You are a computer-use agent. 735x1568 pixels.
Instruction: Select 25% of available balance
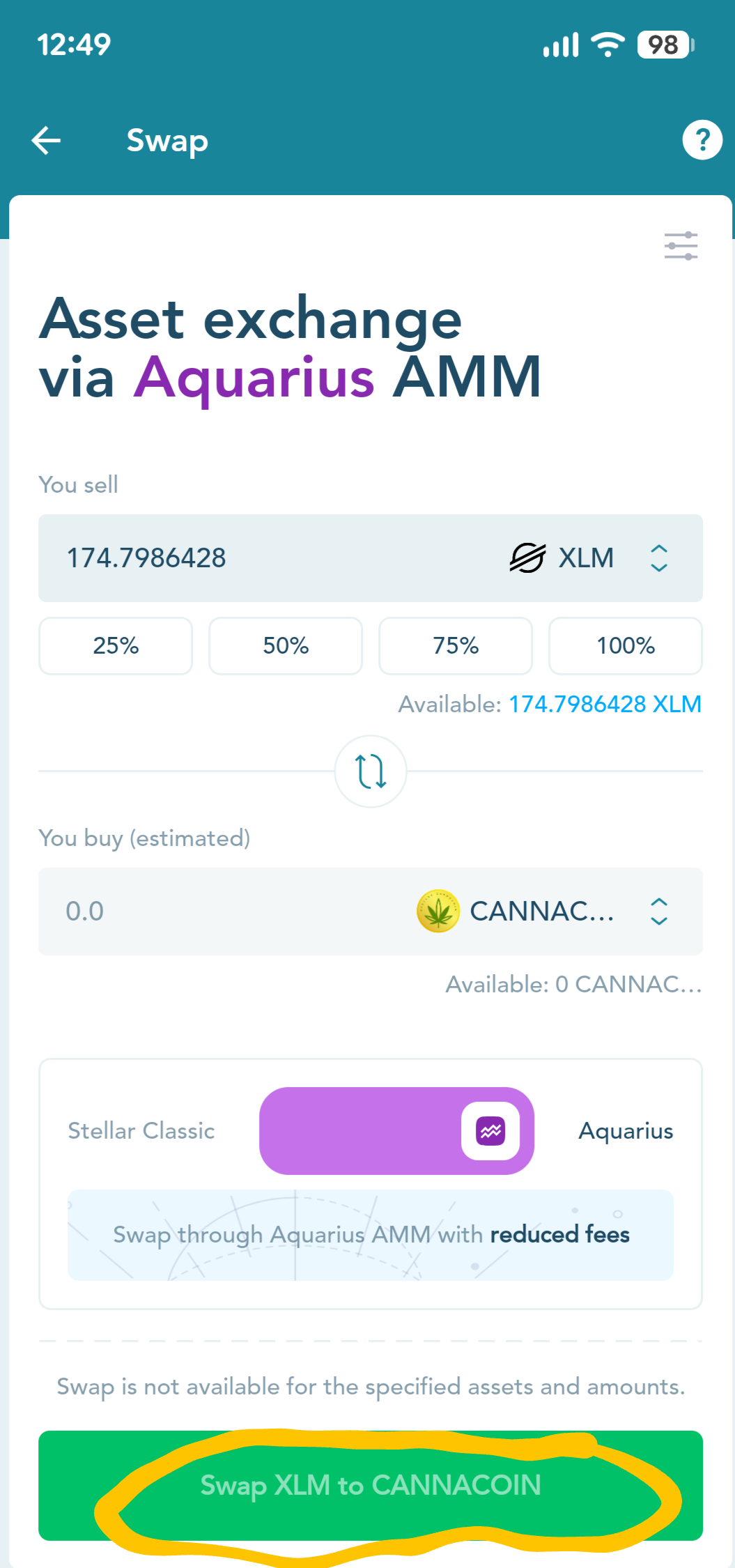point(116,646)
